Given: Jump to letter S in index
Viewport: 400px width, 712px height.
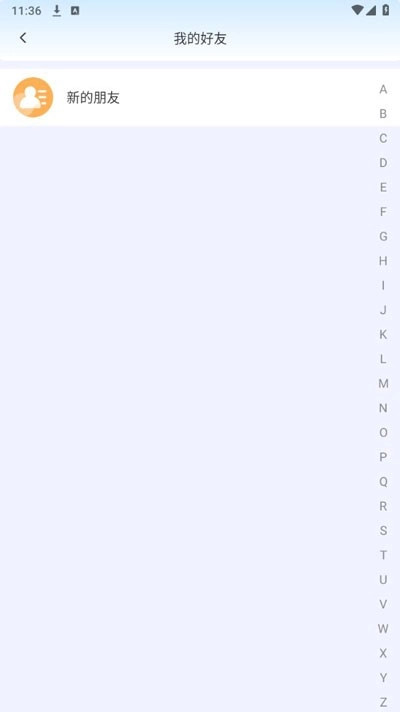Looking at the screenshot, I should (383, 531).
